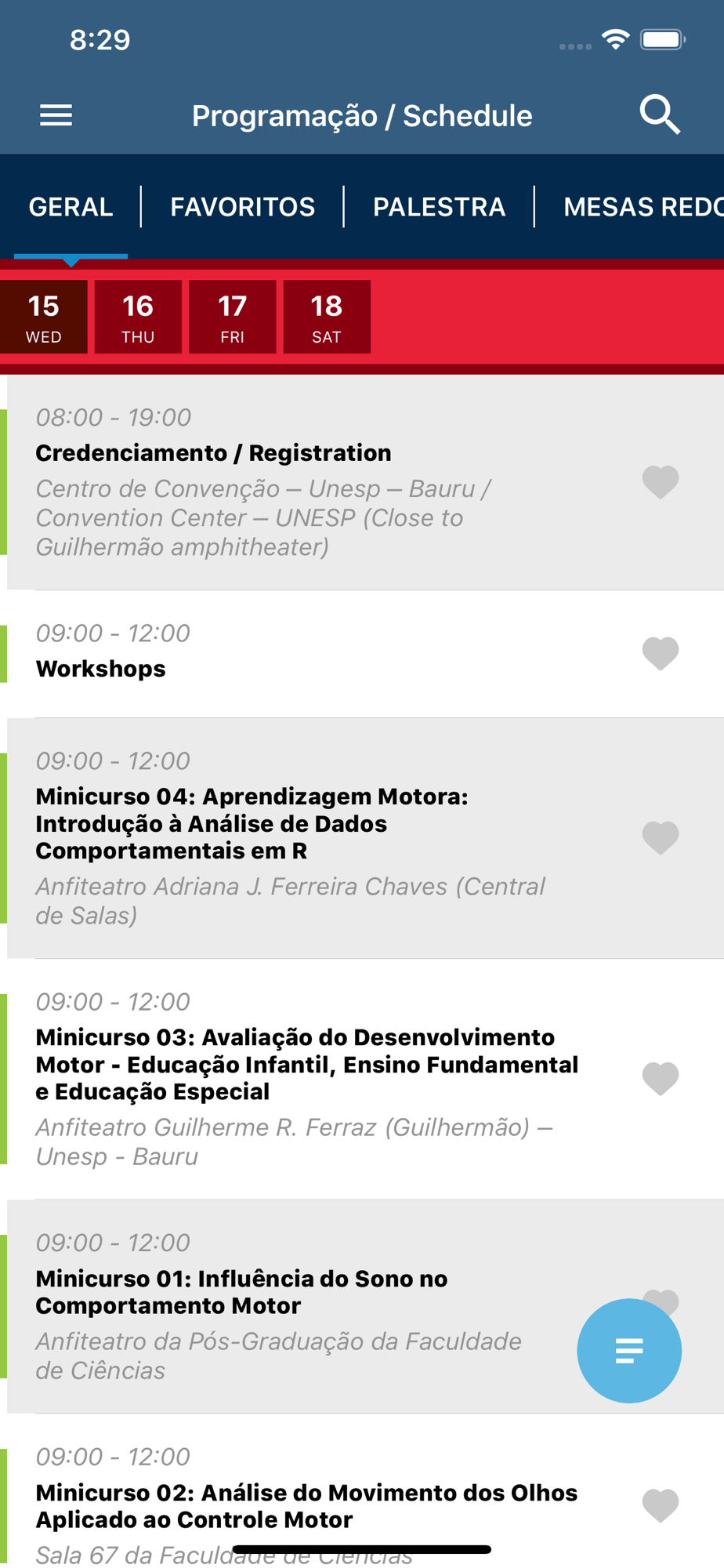The height and width of the screenshot is (1568, 724).
Task: Like Minicurso 03 with its heart icon
Action: coord(661,1078)
